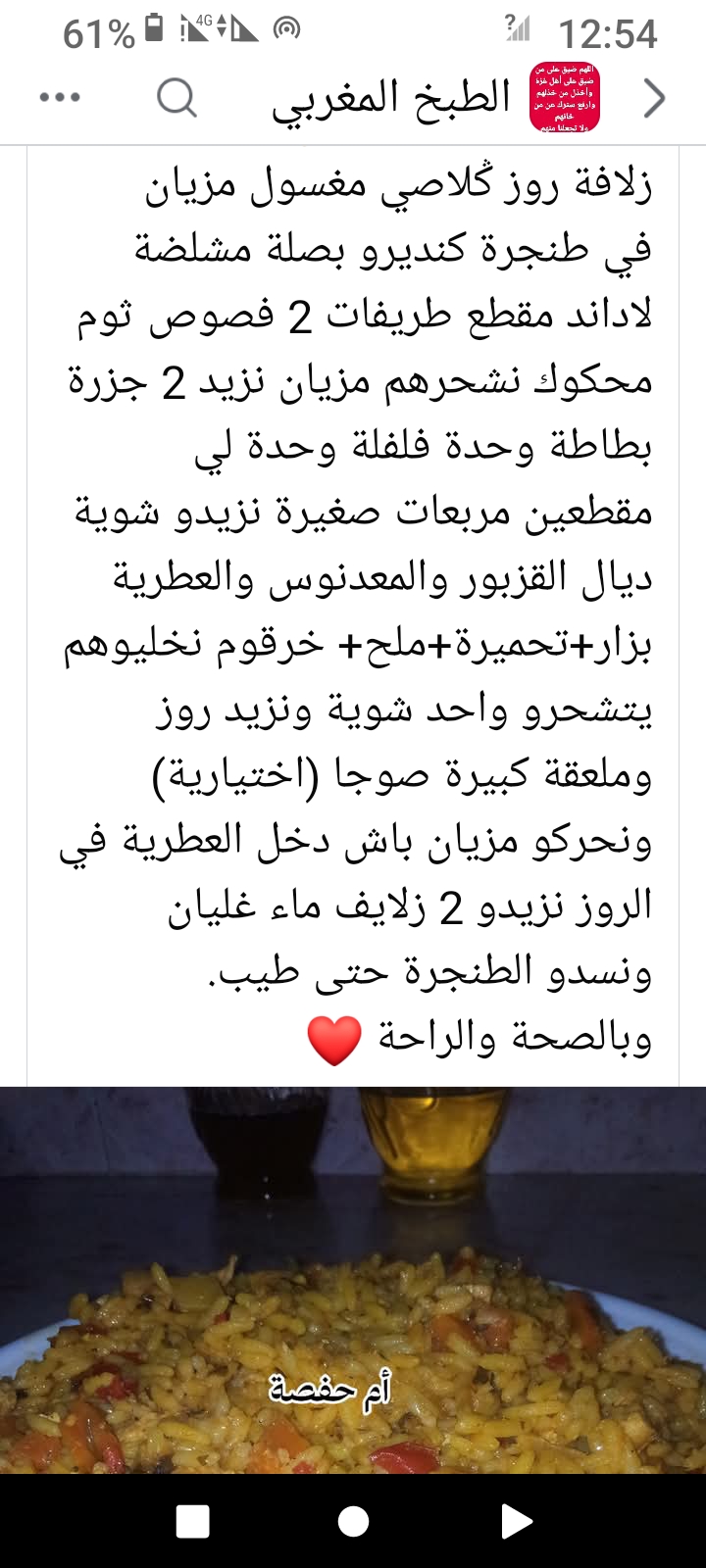Viewport: 706px width, 1568px height.
Task: Open recent apps with square button
Action: pos(192,1522)
